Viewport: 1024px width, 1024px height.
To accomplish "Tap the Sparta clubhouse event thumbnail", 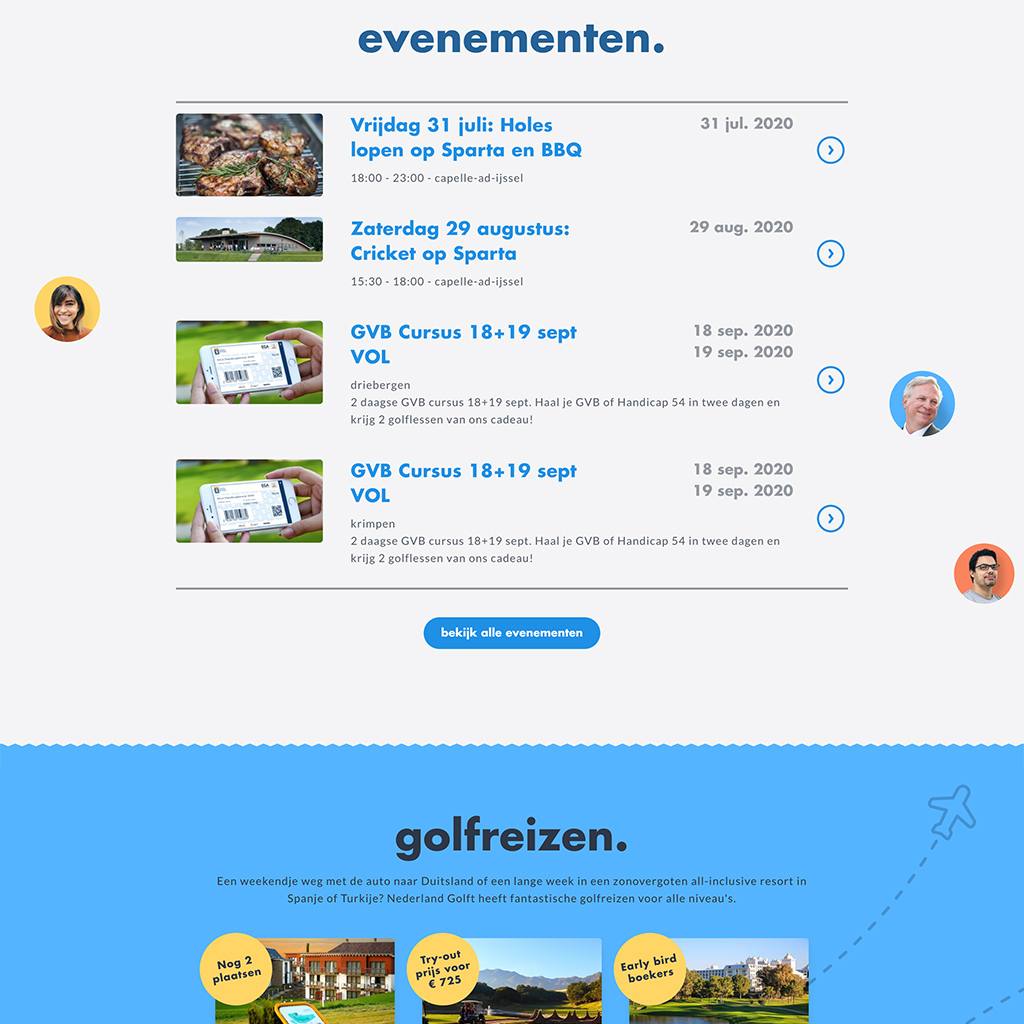I will tap(249, 240).
